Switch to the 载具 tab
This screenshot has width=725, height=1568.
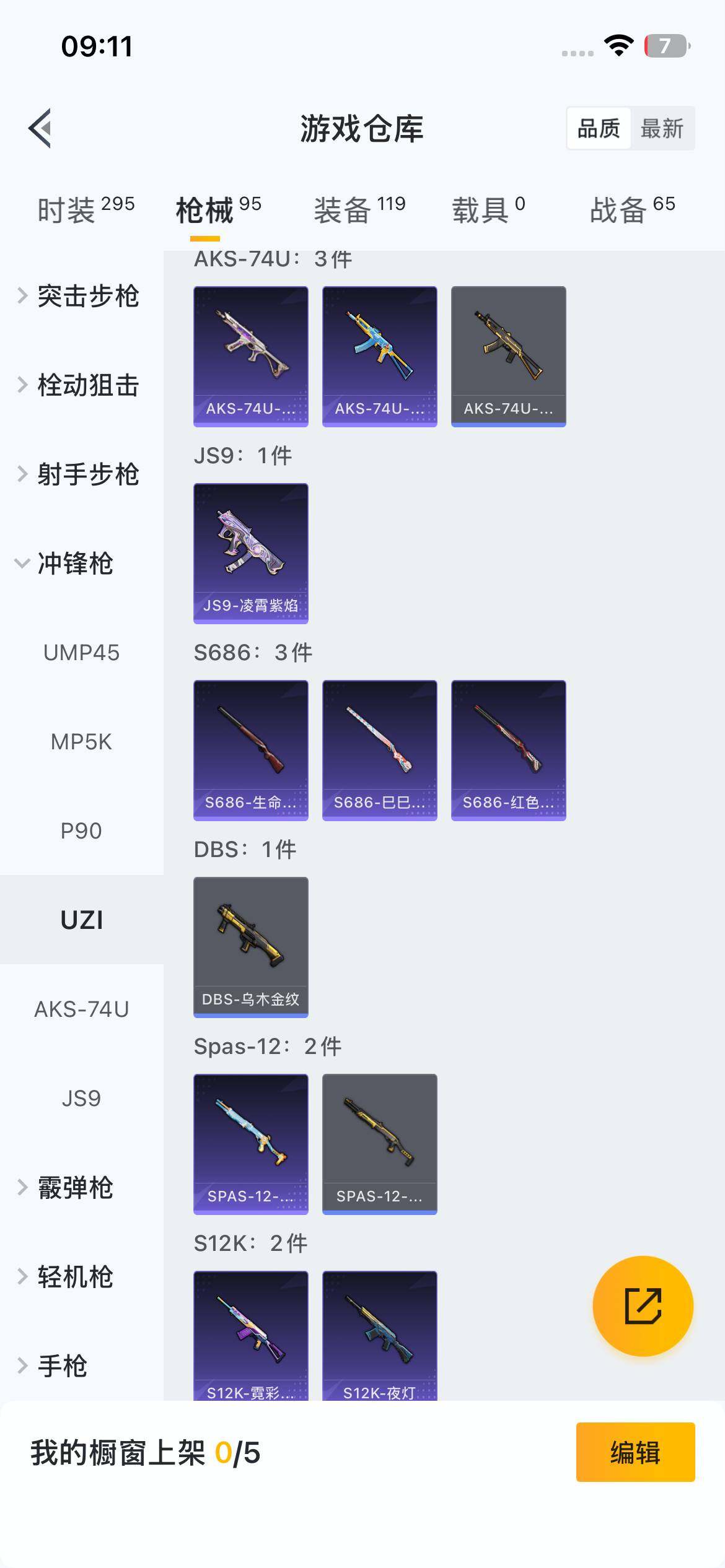488,210
